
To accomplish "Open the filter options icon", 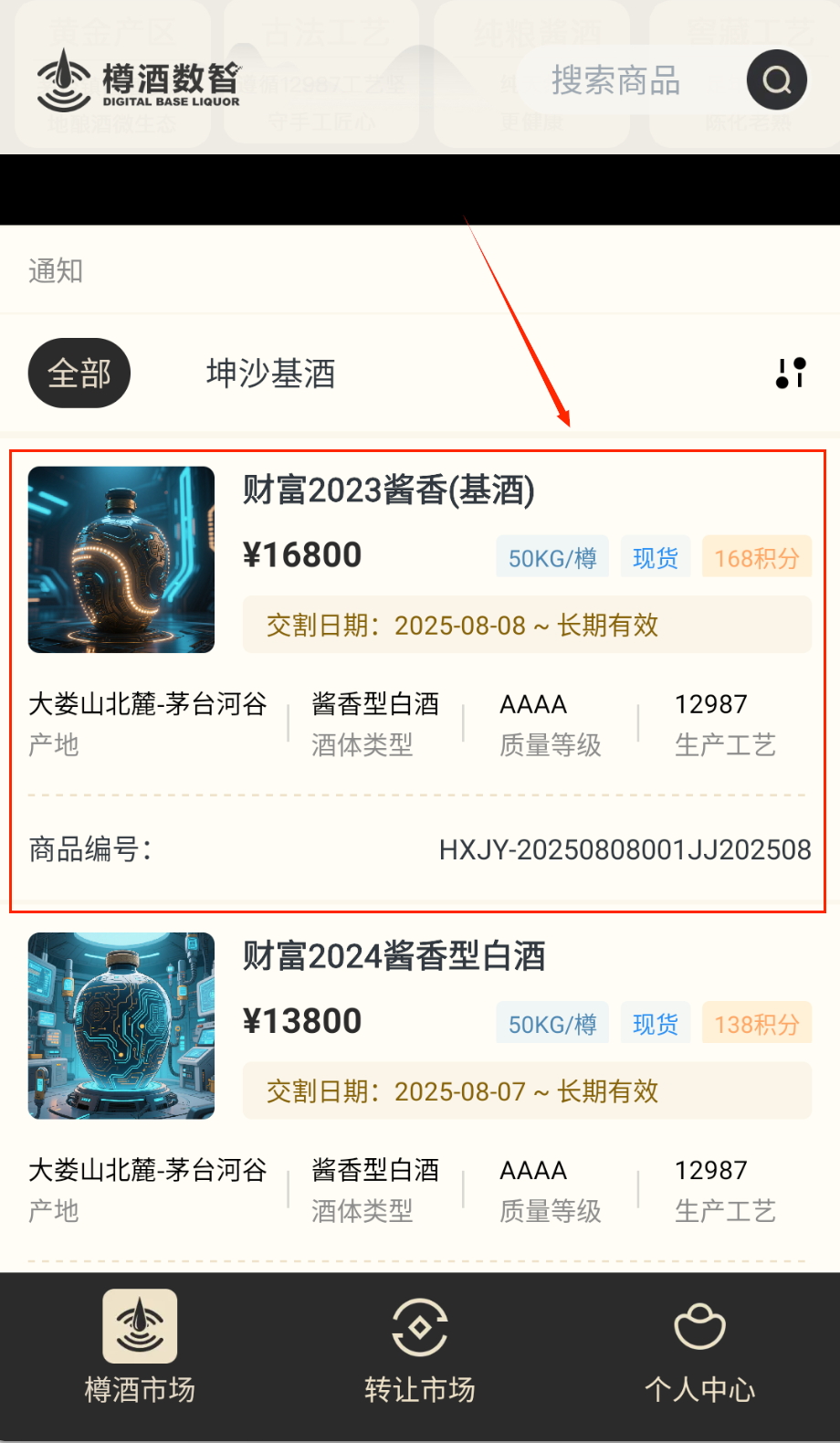I will 791,373.
